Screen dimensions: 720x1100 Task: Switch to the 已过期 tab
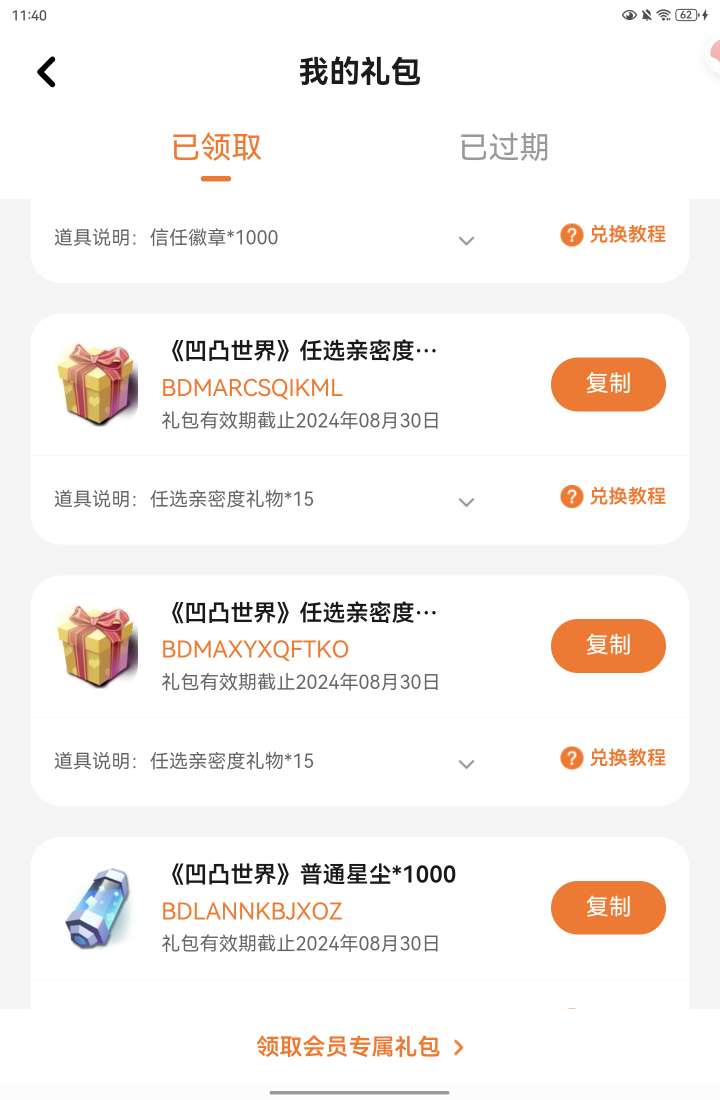tap(504, 147)
